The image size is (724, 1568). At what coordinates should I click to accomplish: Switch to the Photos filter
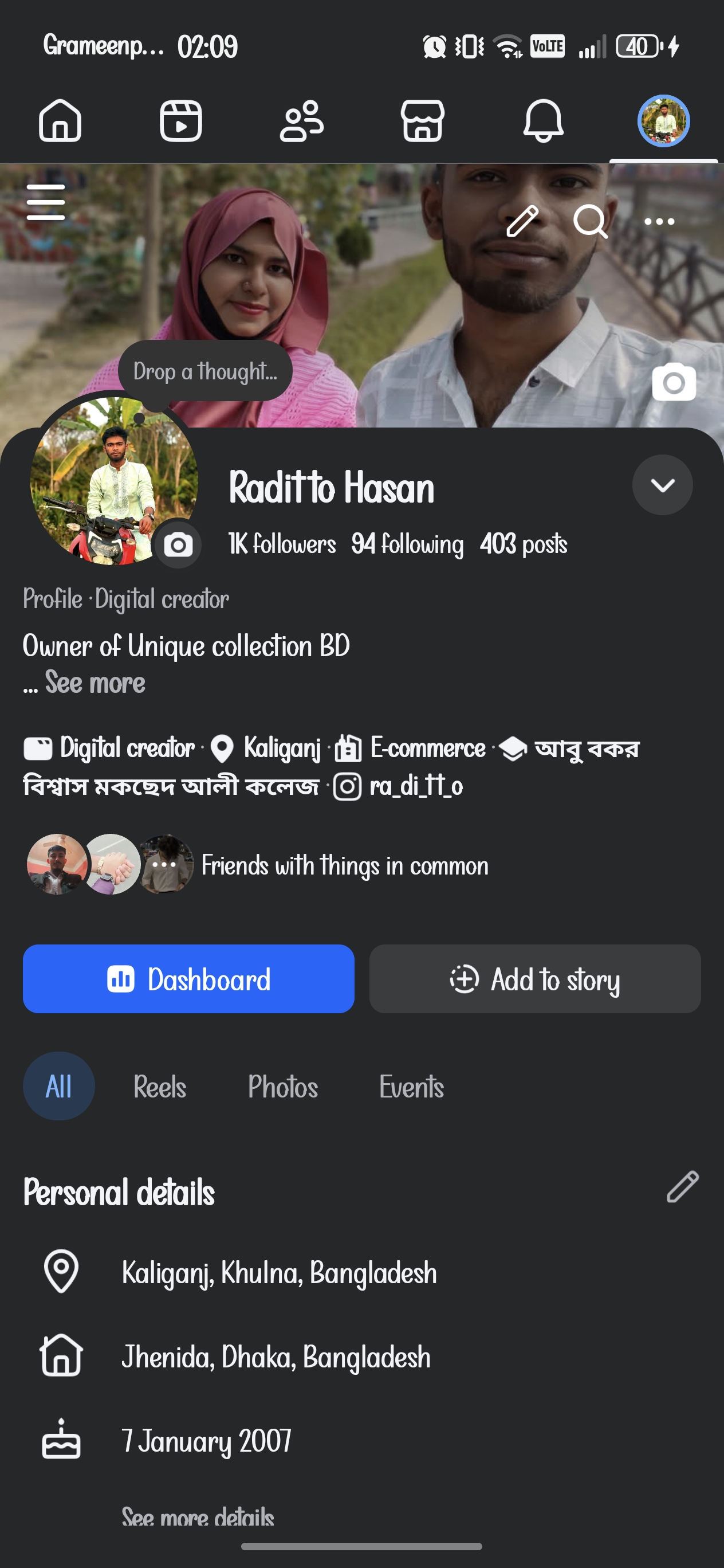click(x=282, y=1087)
